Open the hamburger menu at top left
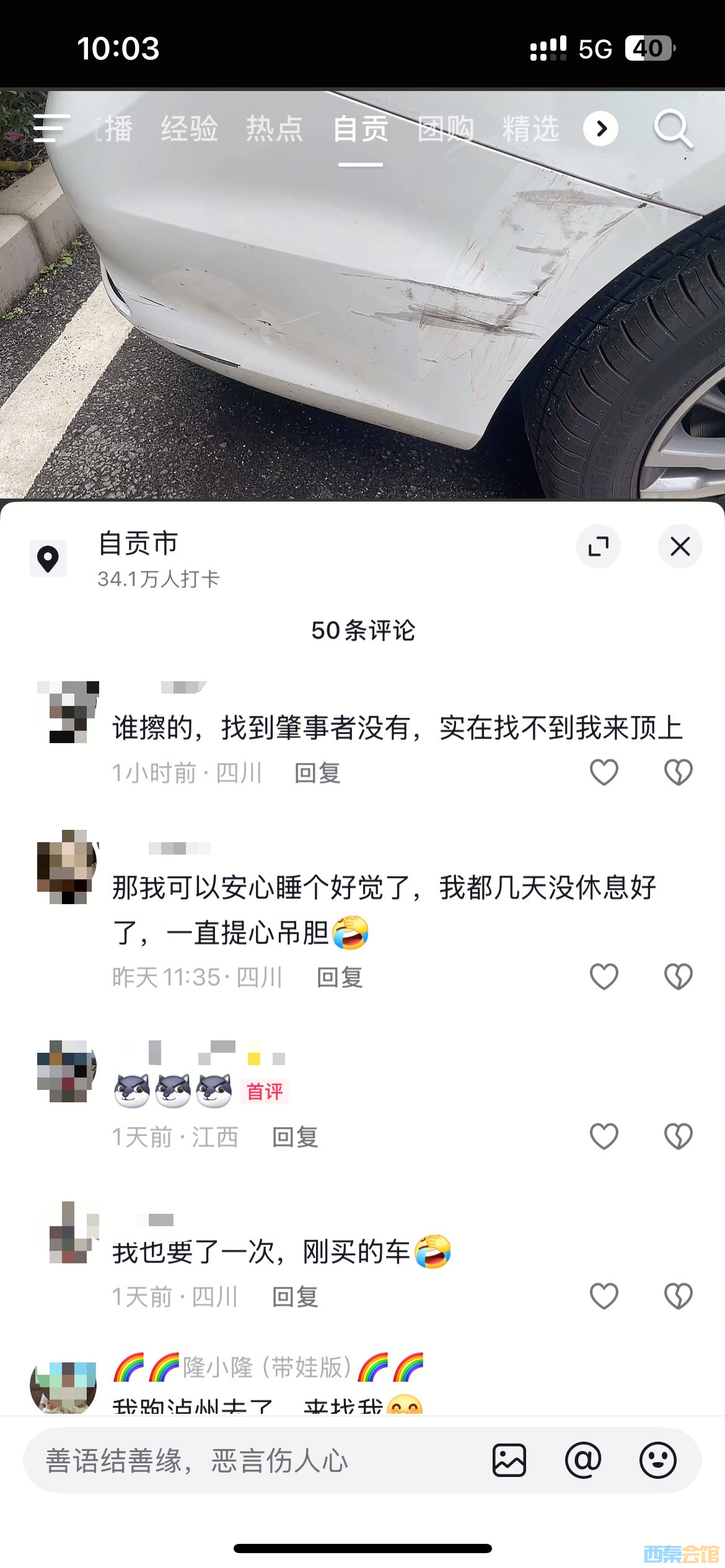This screenshot has width=725, height=1568. tap(51, 128)
